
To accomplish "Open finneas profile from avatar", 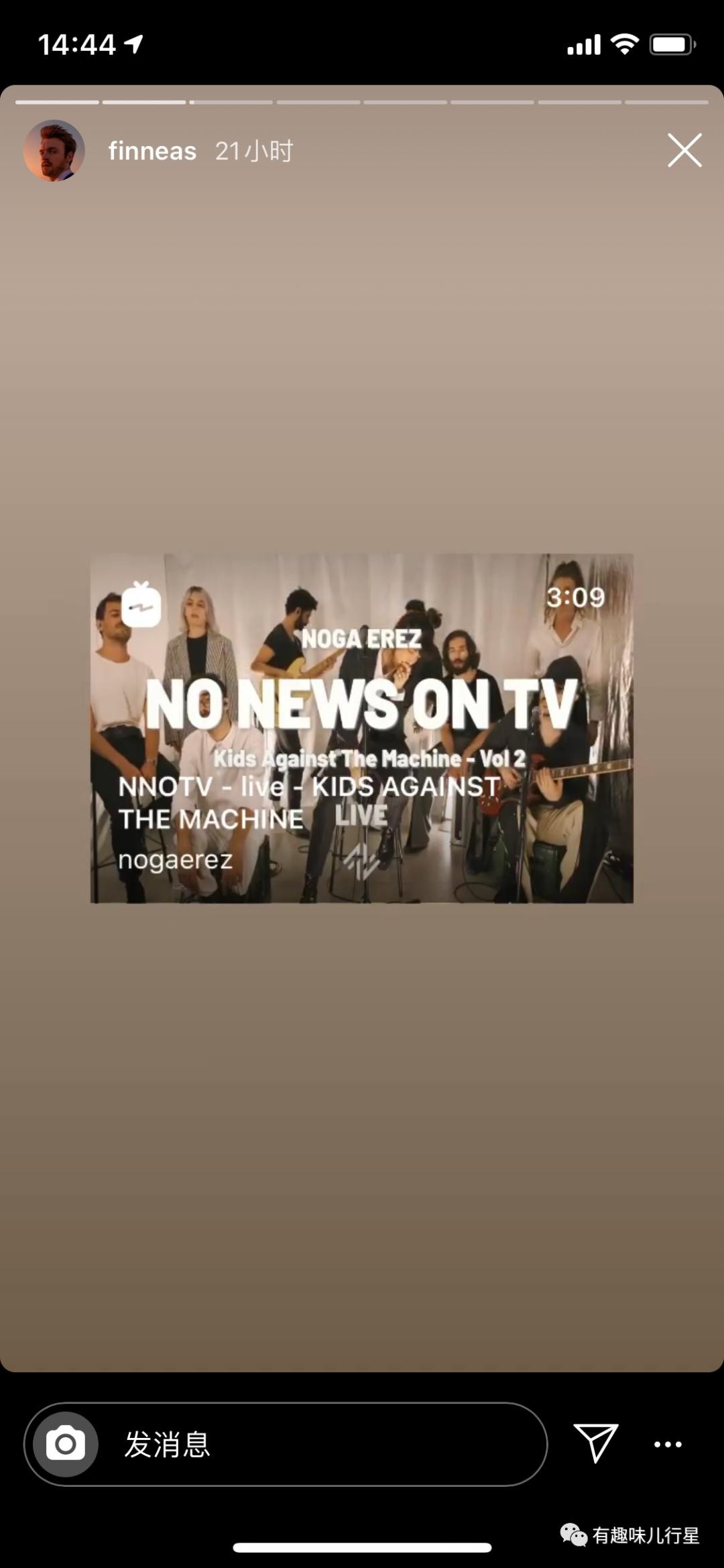I will click(x=54, y=151).
